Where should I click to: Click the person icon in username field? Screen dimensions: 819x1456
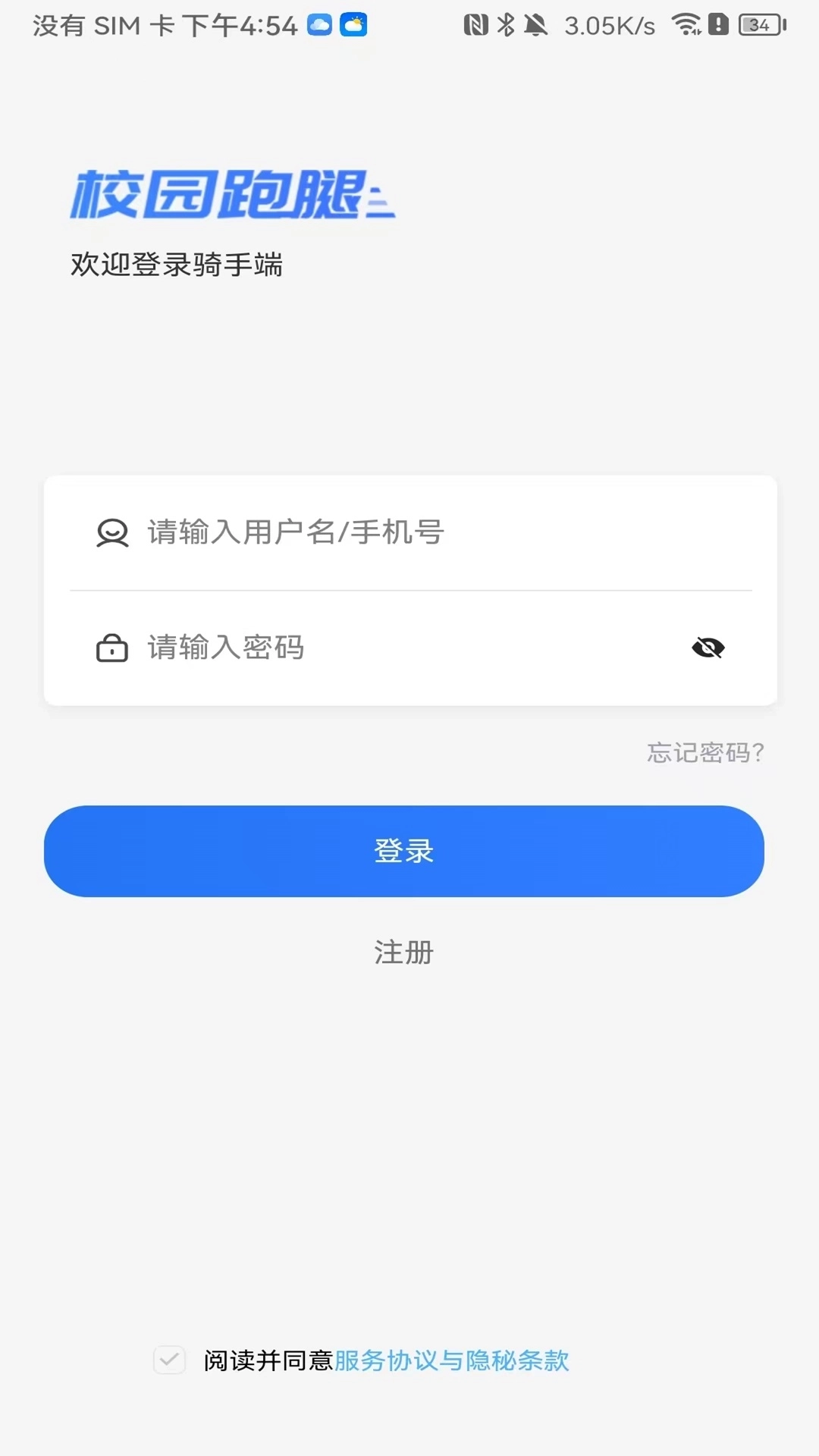[x=112, y=532]
